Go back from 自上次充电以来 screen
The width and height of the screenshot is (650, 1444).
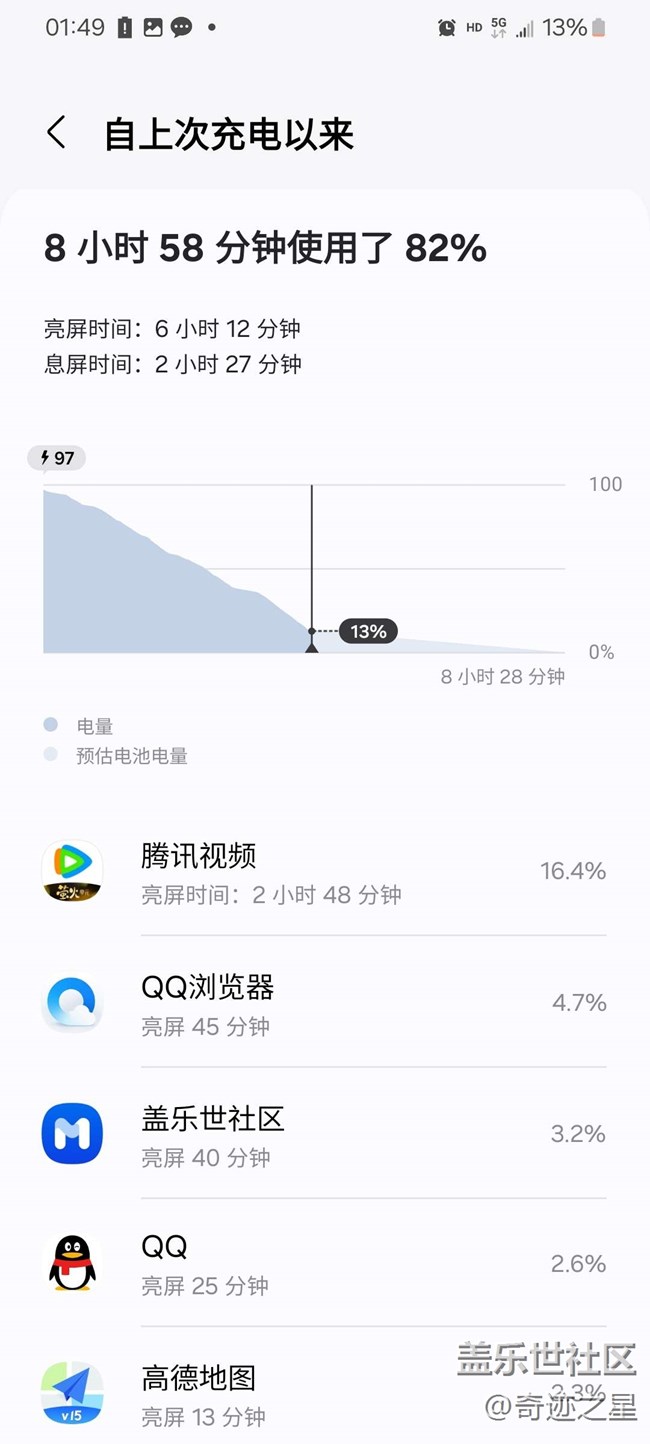(x=57, y=133)
